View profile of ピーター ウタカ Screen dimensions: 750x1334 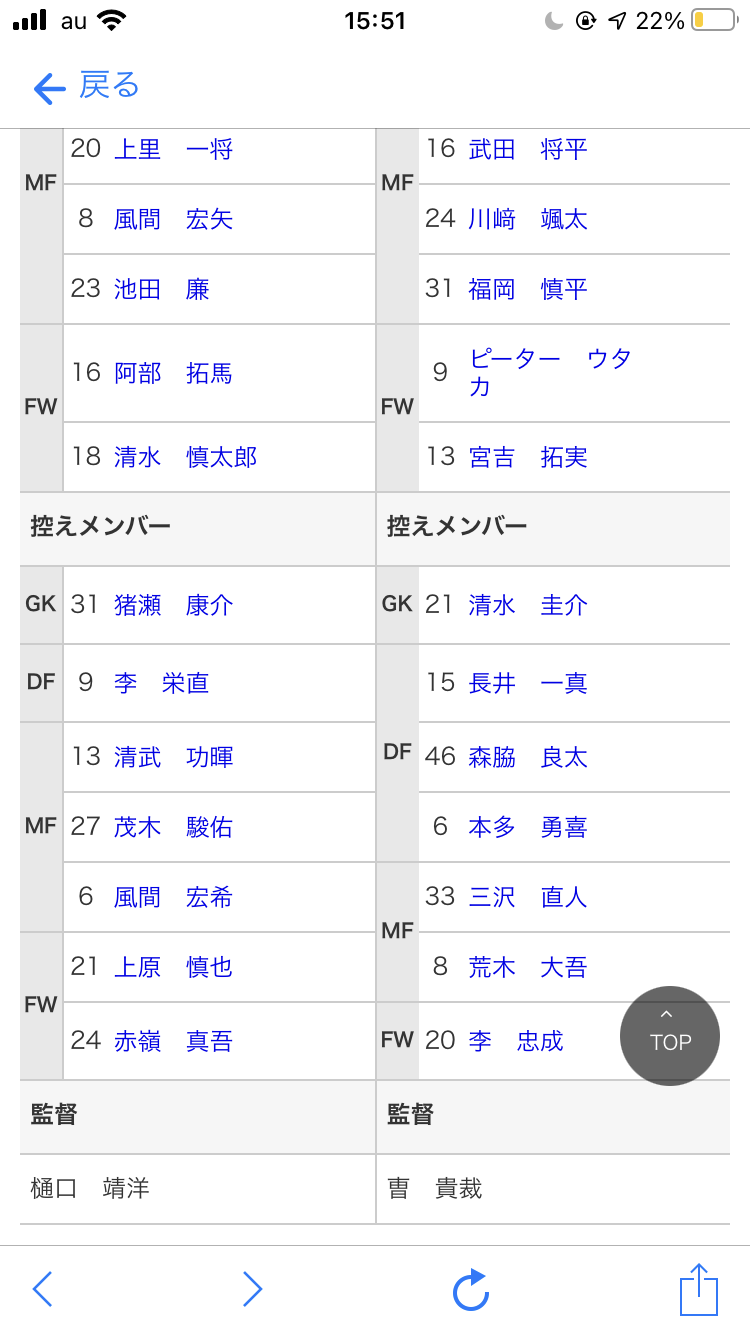tap(550, 372)
